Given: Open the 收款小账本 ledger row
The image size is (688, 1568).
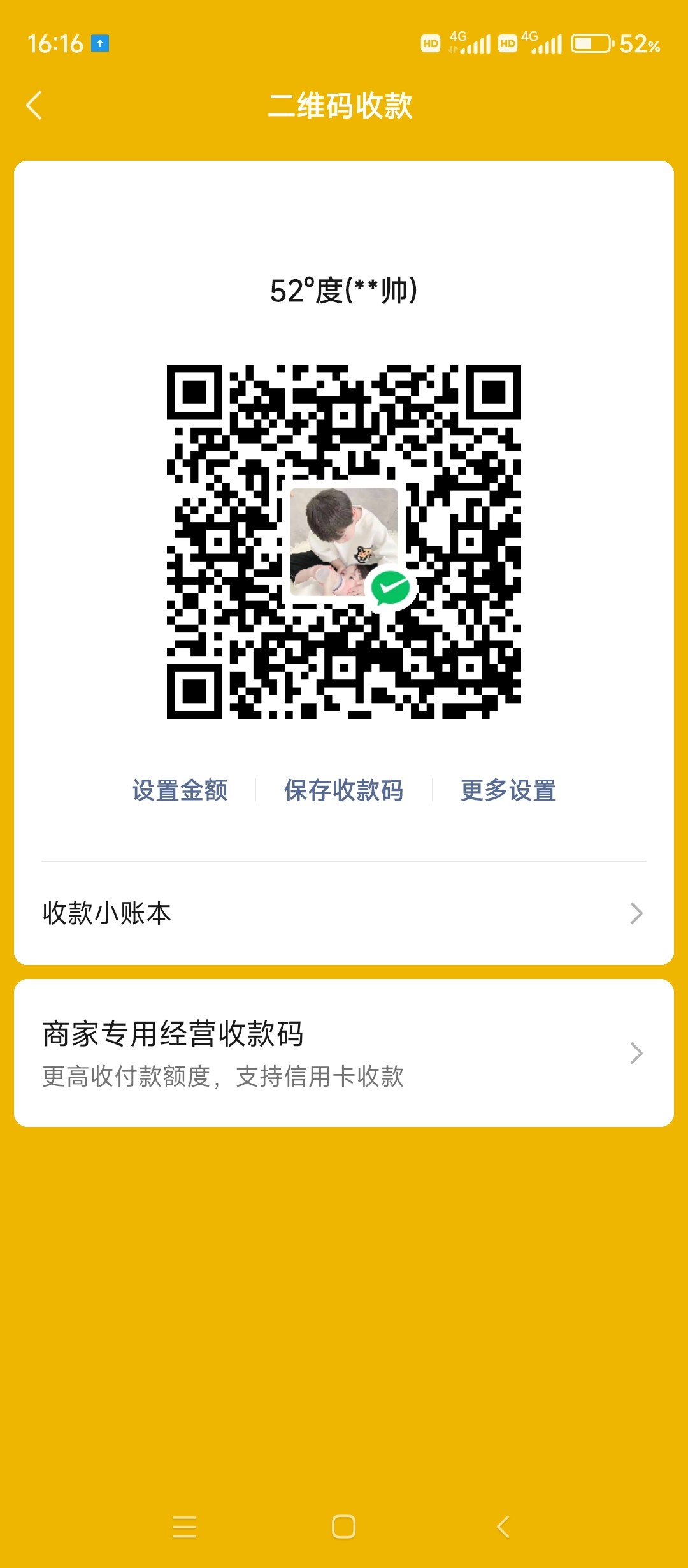Looking at the screenshot, I should [343, 913].
